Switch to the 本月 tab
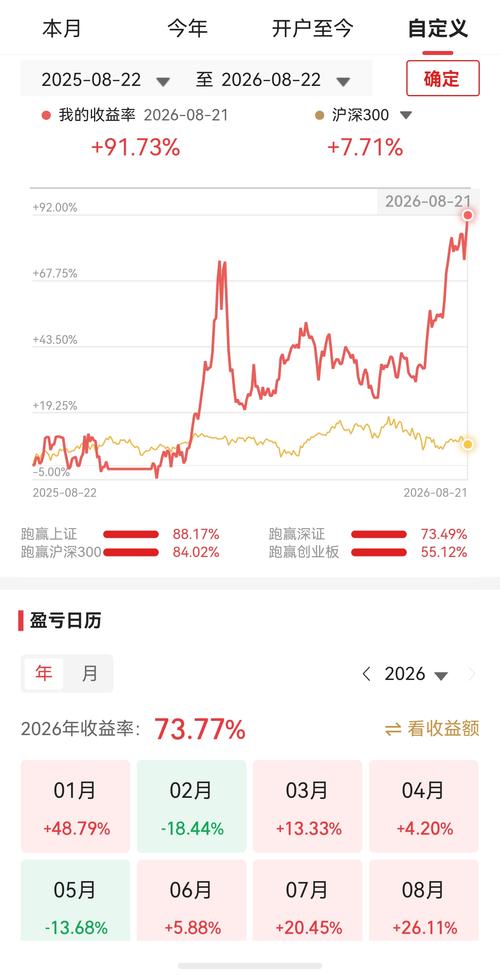 (x=62, y=29)
